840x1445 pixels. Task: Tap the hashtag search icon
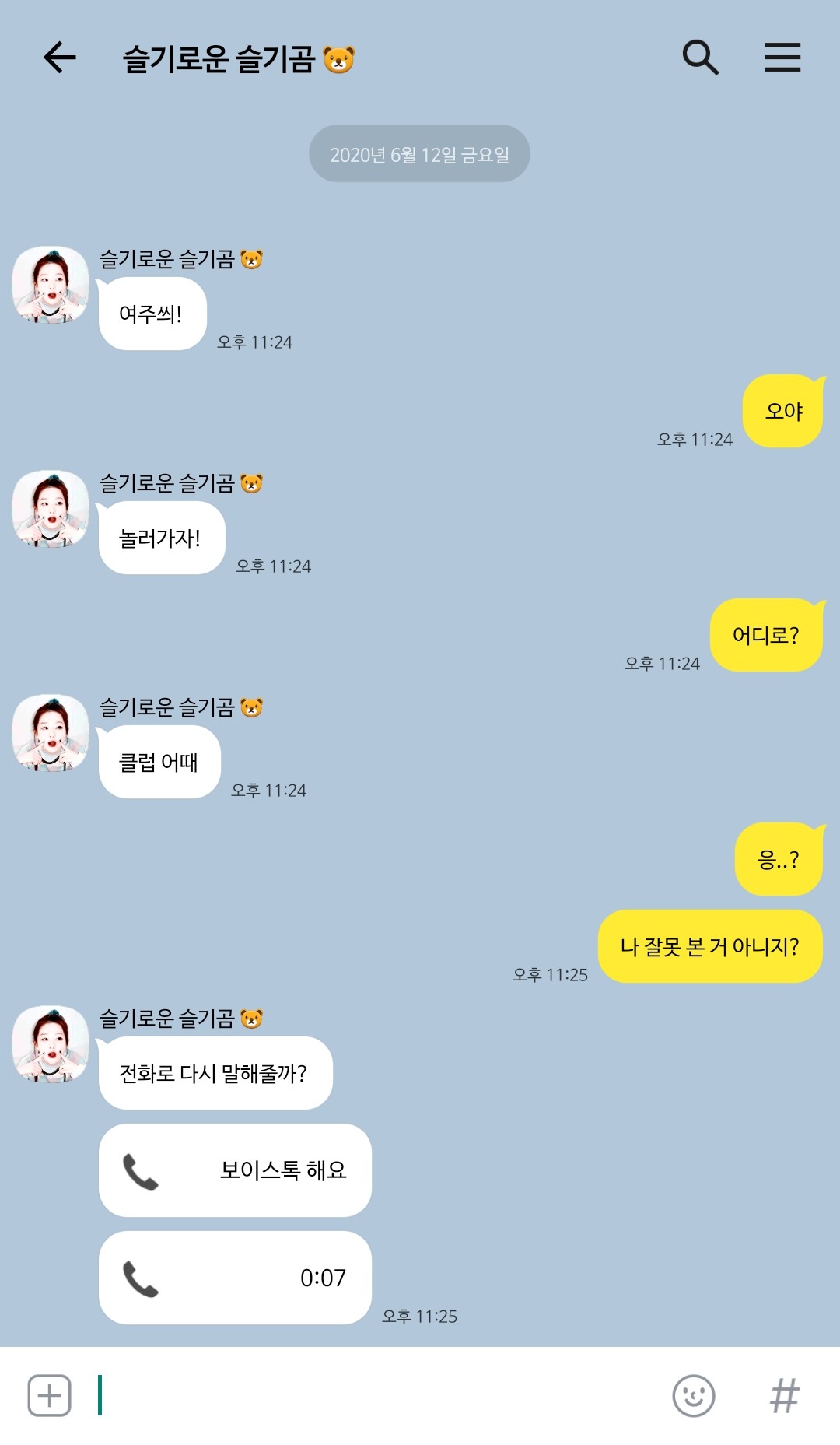click(x=784, y=1395)
